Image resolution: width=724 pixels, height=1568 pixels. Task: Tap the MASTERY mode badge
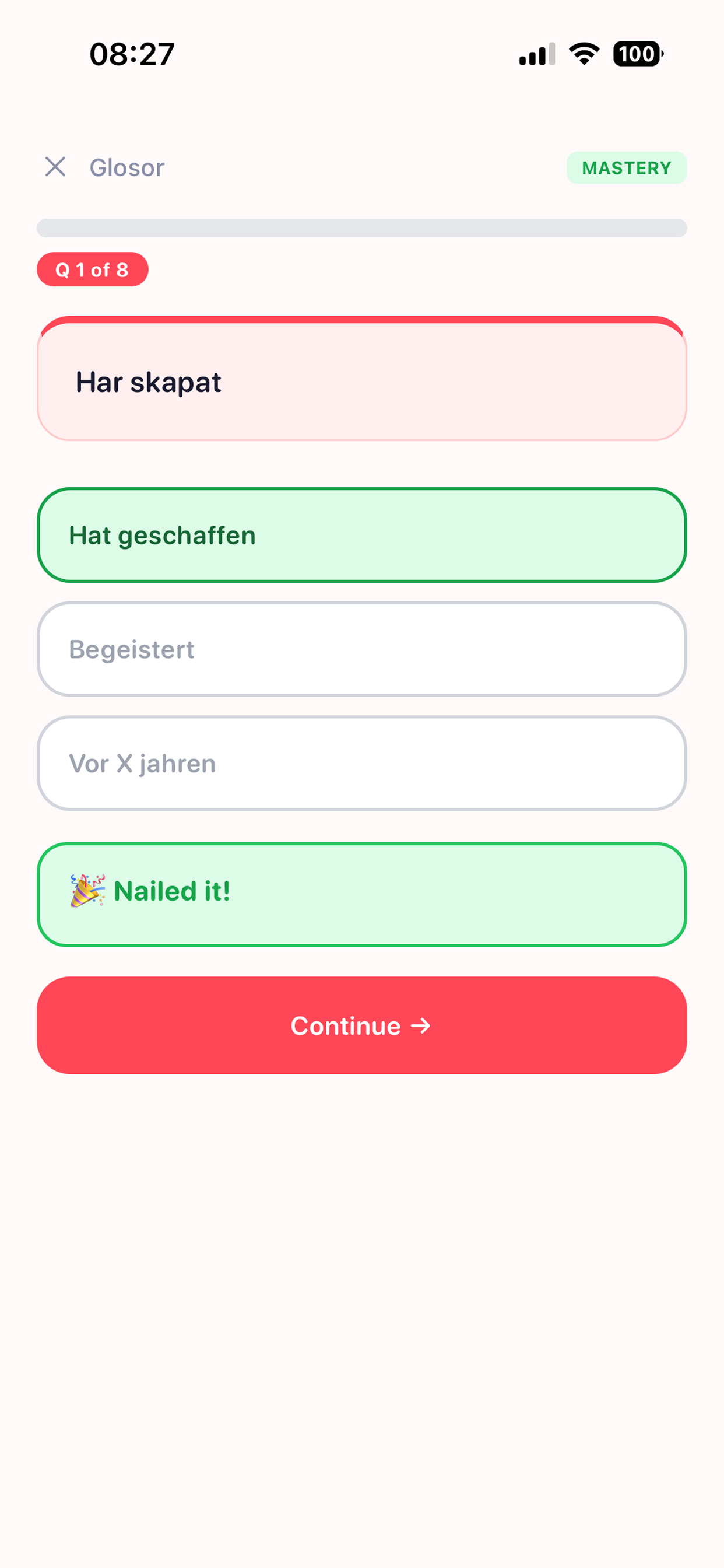click(627, 168)
